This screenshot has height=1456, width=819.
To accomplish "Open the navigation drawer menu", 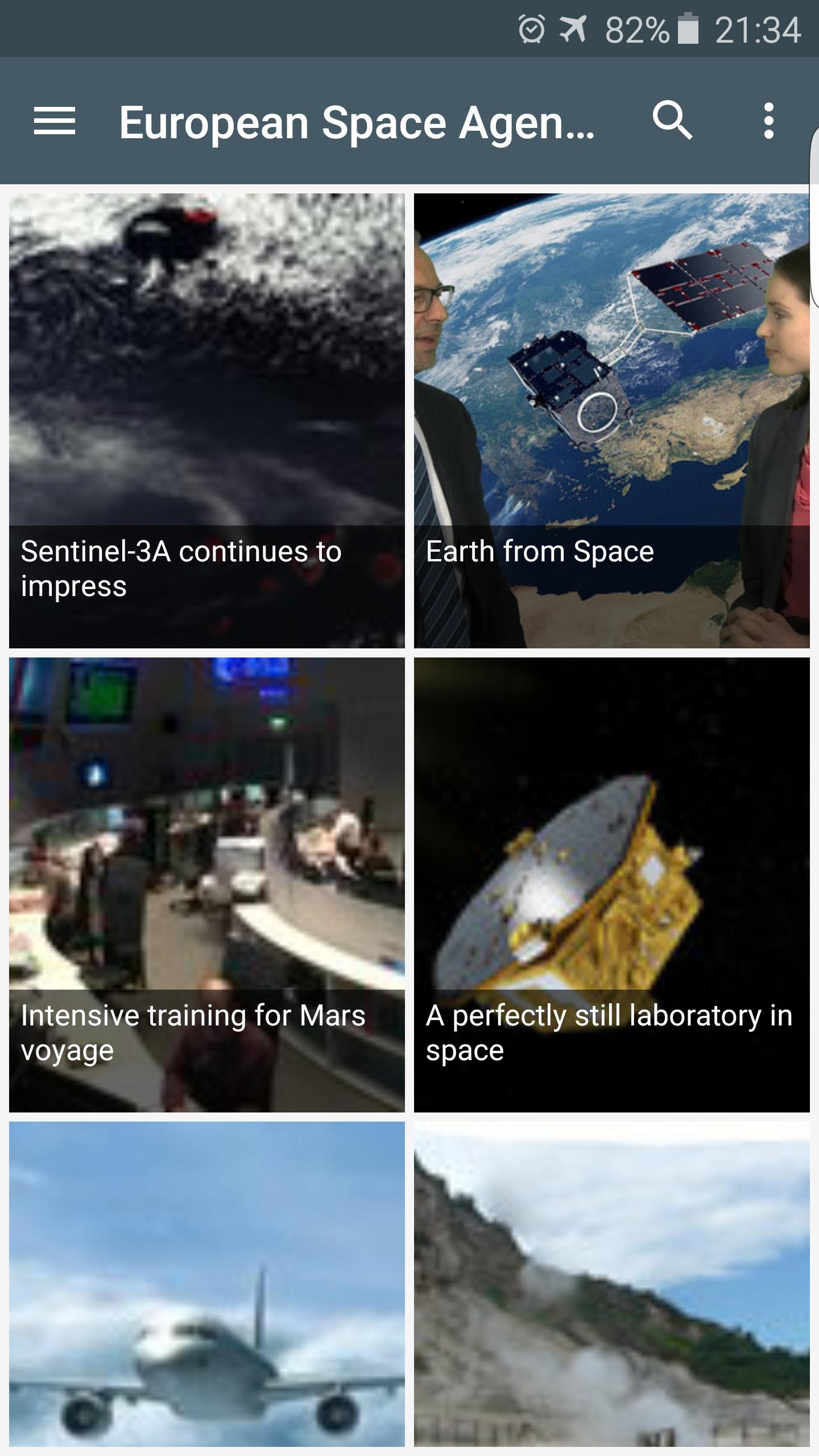I will pyautogui.click(x=55, y=121).
